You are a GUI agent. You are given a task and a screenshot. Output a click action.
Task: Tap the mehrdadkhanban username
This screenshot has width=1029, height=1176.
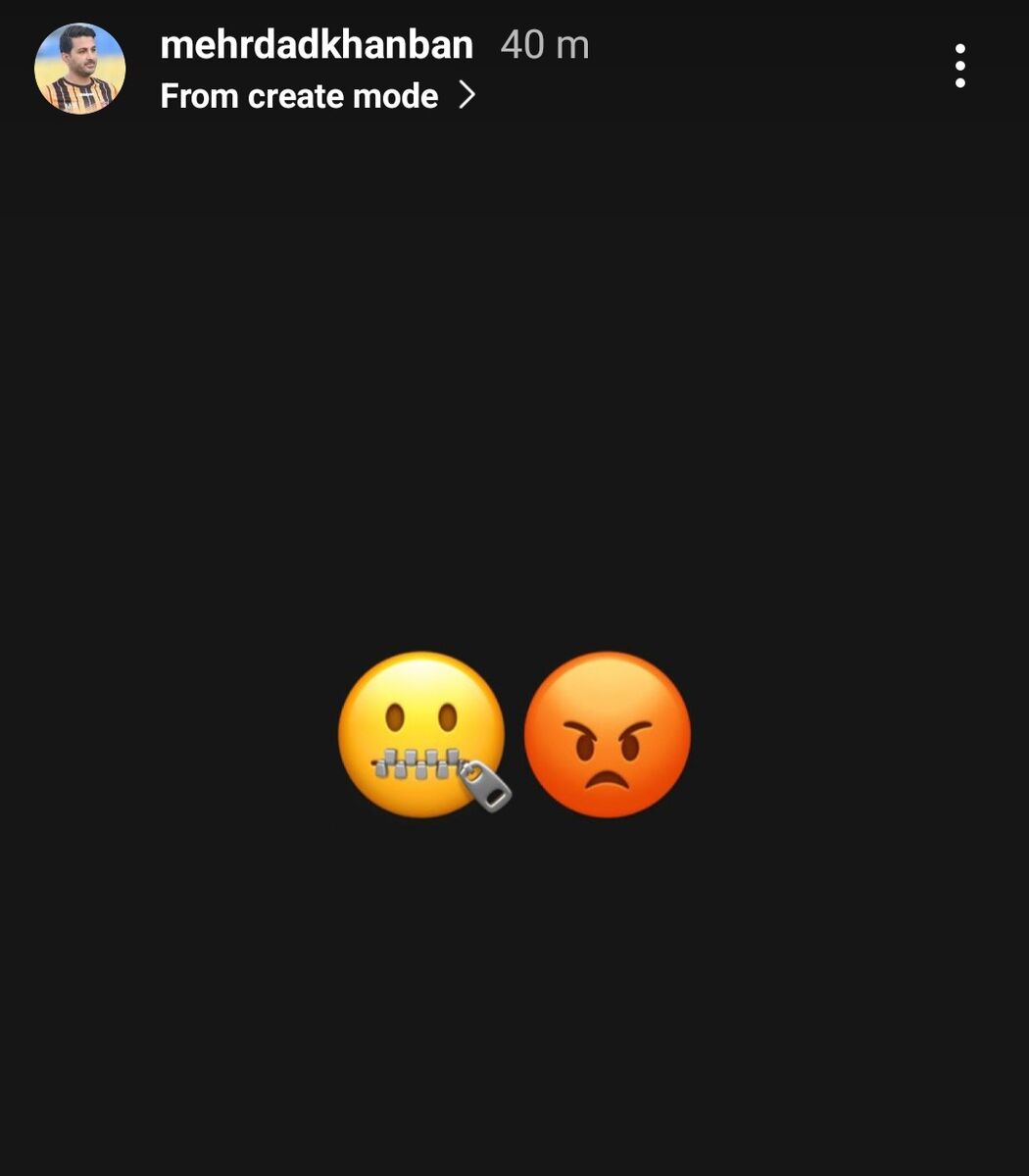[x=316, y=45]
